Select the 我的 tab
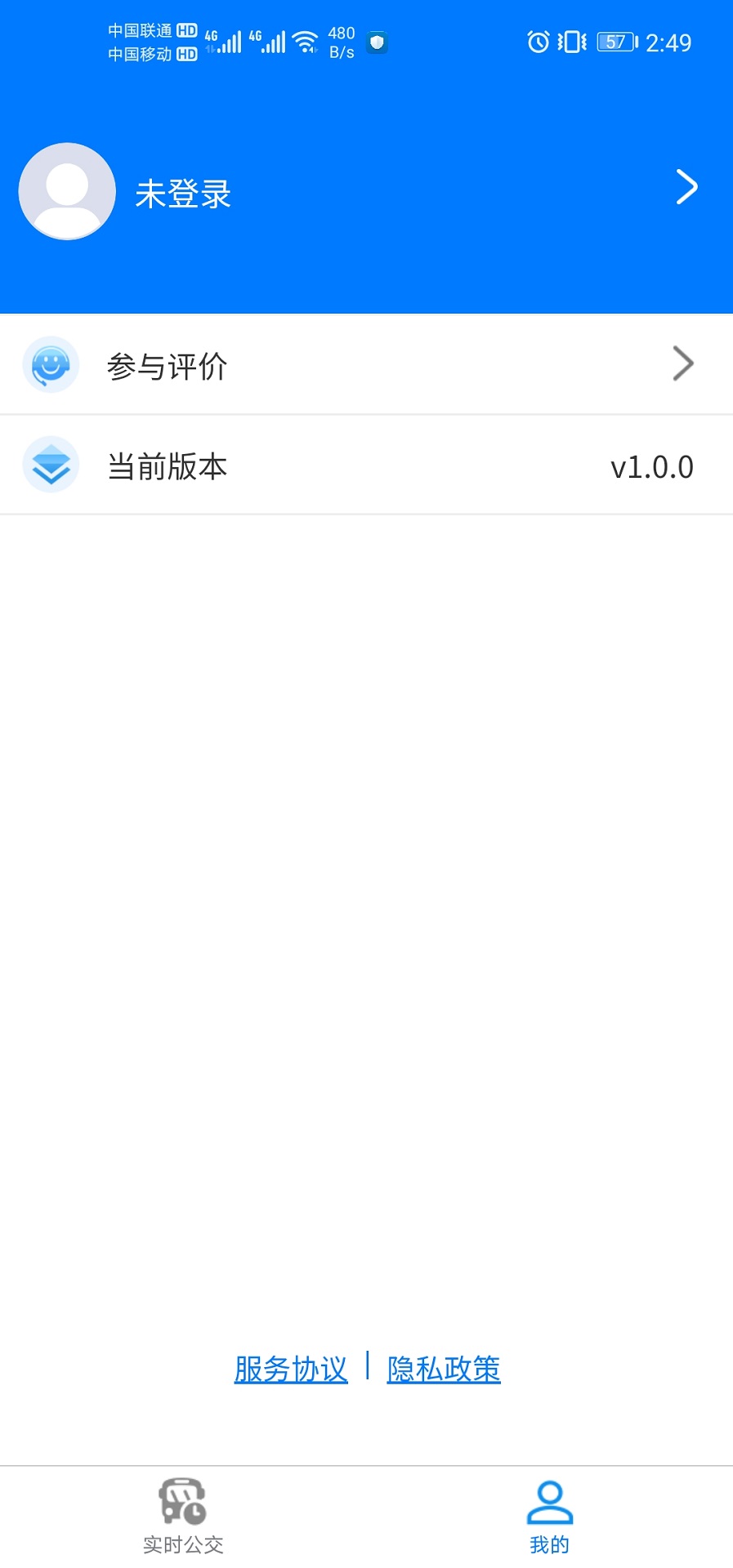The width and height of the screenshot is (733, 1568). coord(549,1516)
